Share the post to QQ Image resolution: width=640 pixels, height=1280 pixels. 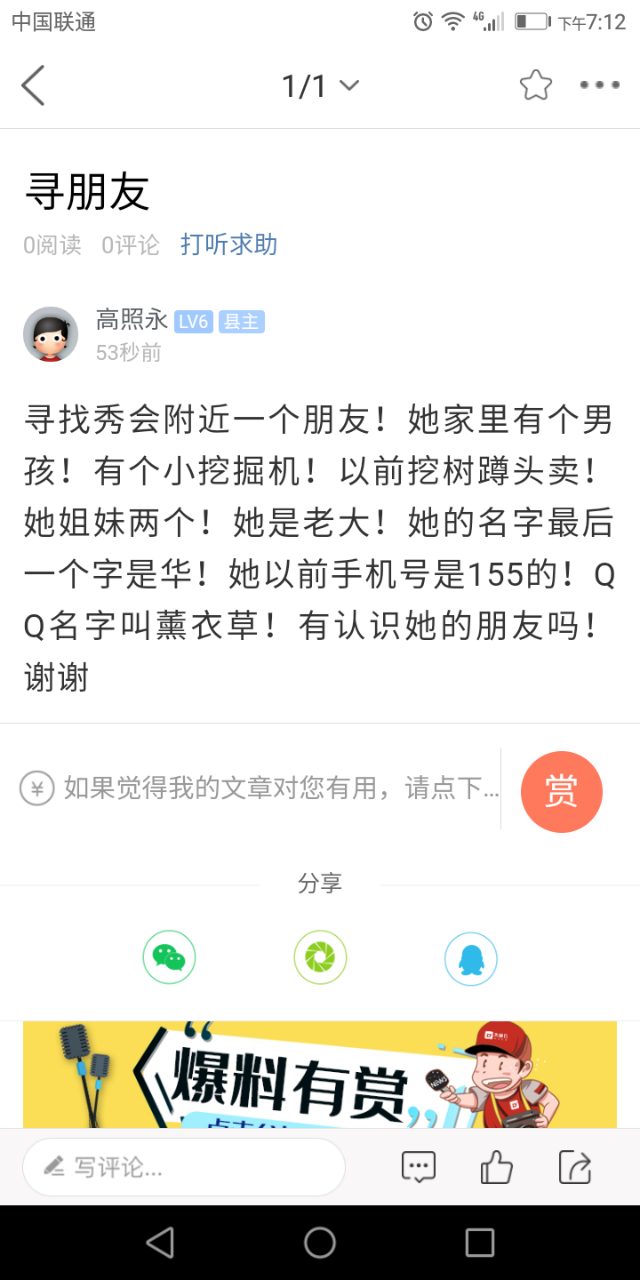(x=470, y=958)
